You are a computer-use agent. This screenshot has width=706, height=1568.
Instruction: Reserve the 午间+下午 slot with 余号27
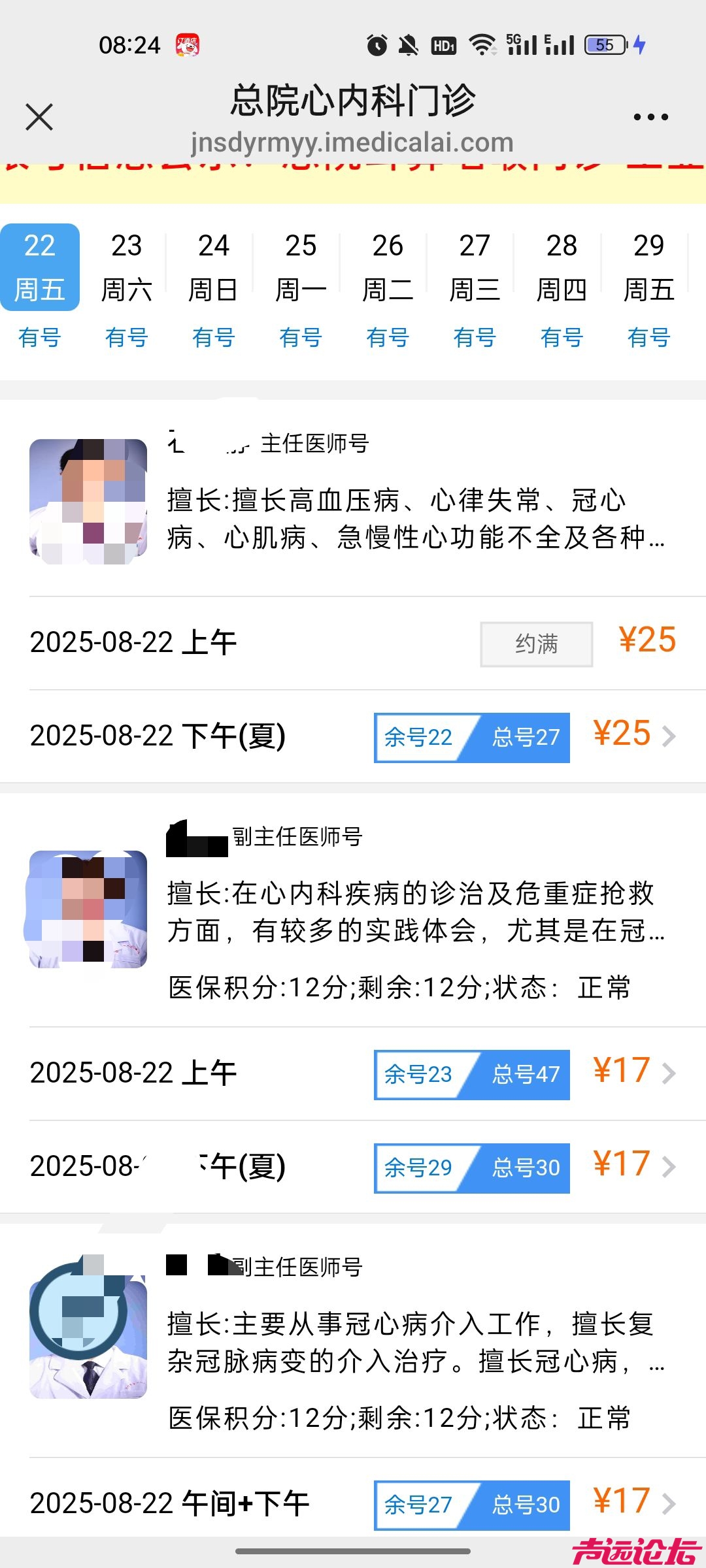point(472,1505)
